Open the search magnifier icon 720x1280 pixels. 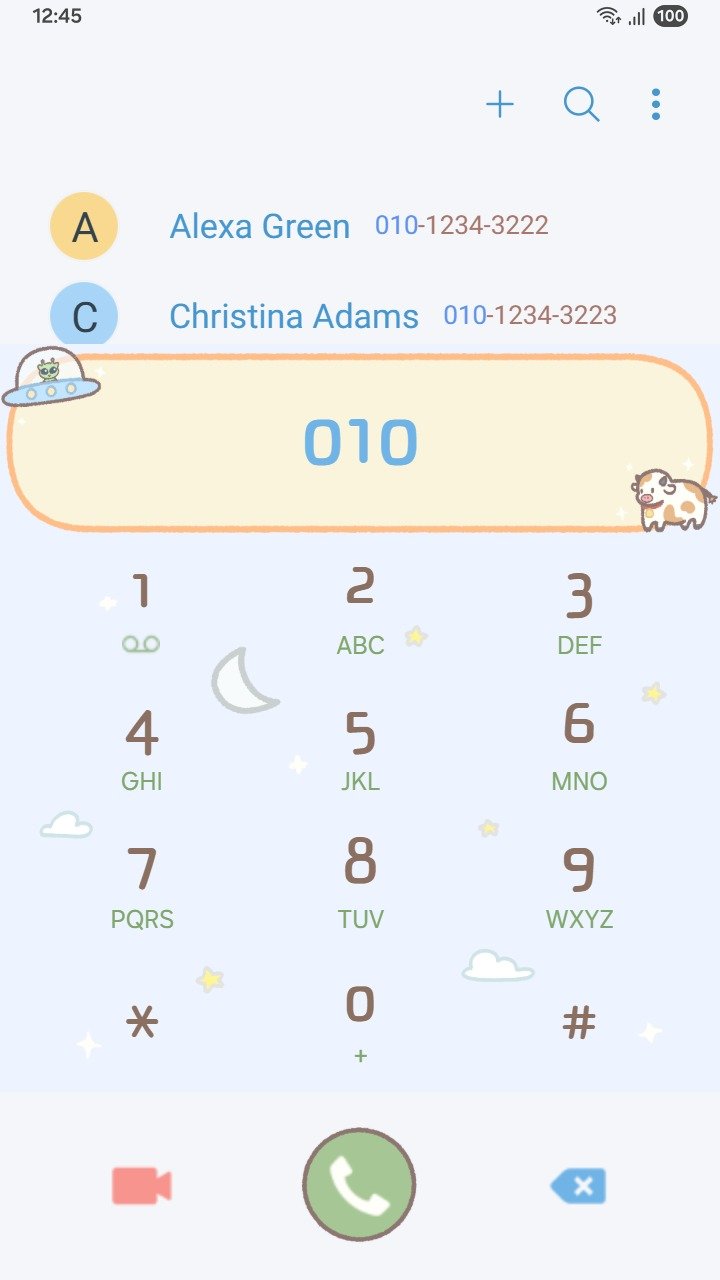coord(581,104)
